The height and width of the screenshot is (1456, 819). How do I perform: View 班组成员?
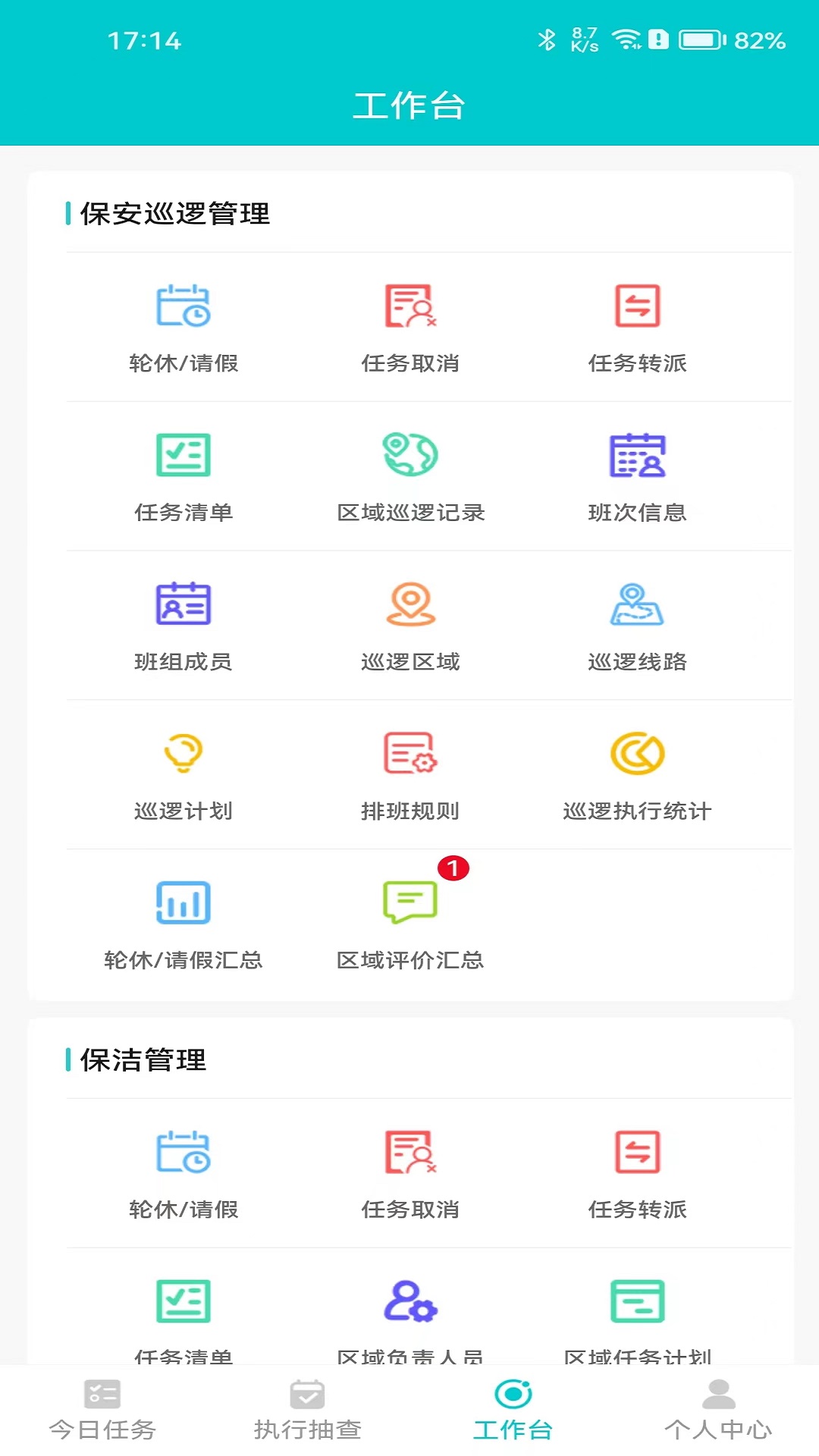[183, 625]
